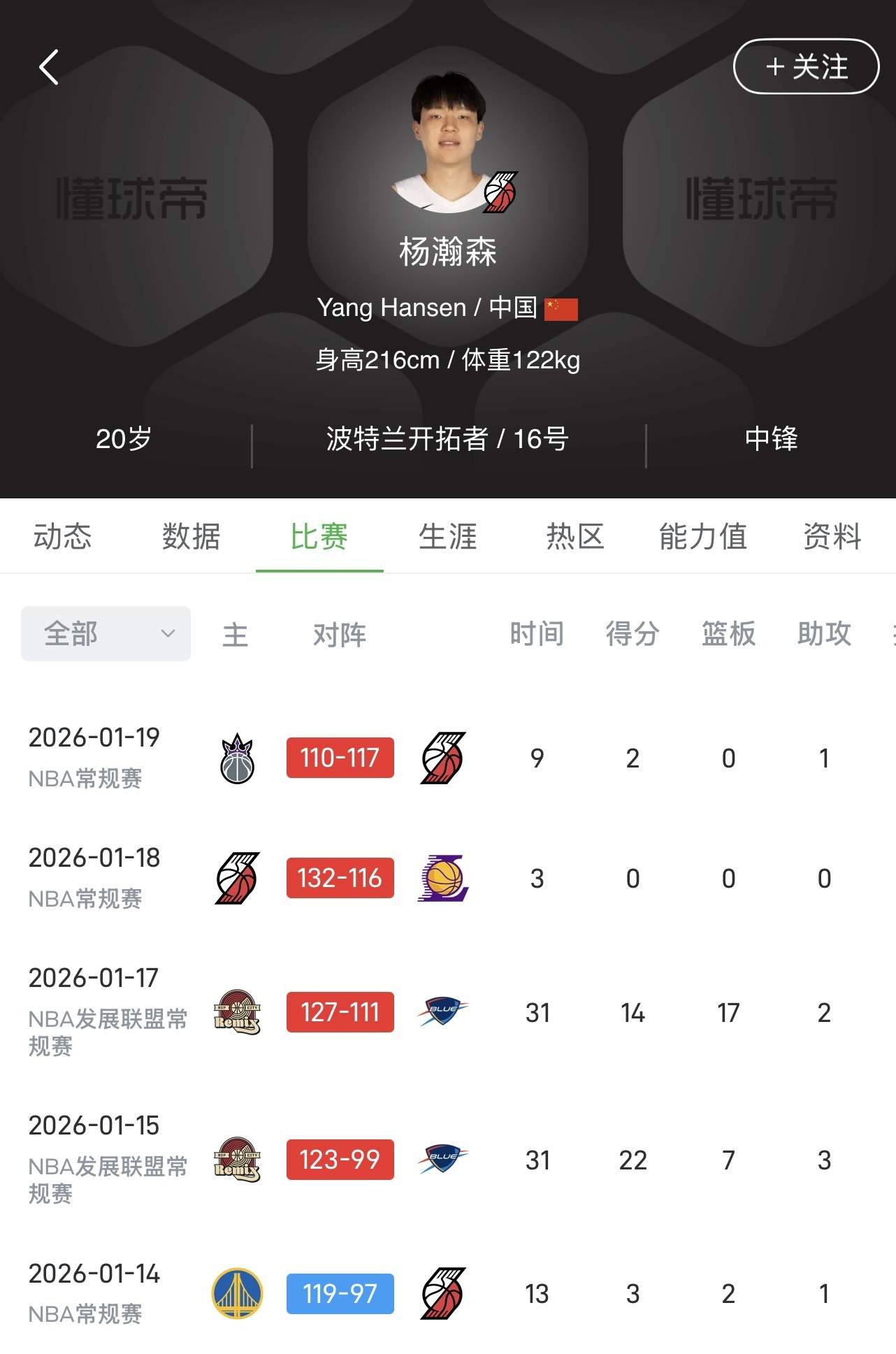
Task: Open the 2026-01-15 match 123-99
Action: pyautogui.click(x=340, y=1160)
